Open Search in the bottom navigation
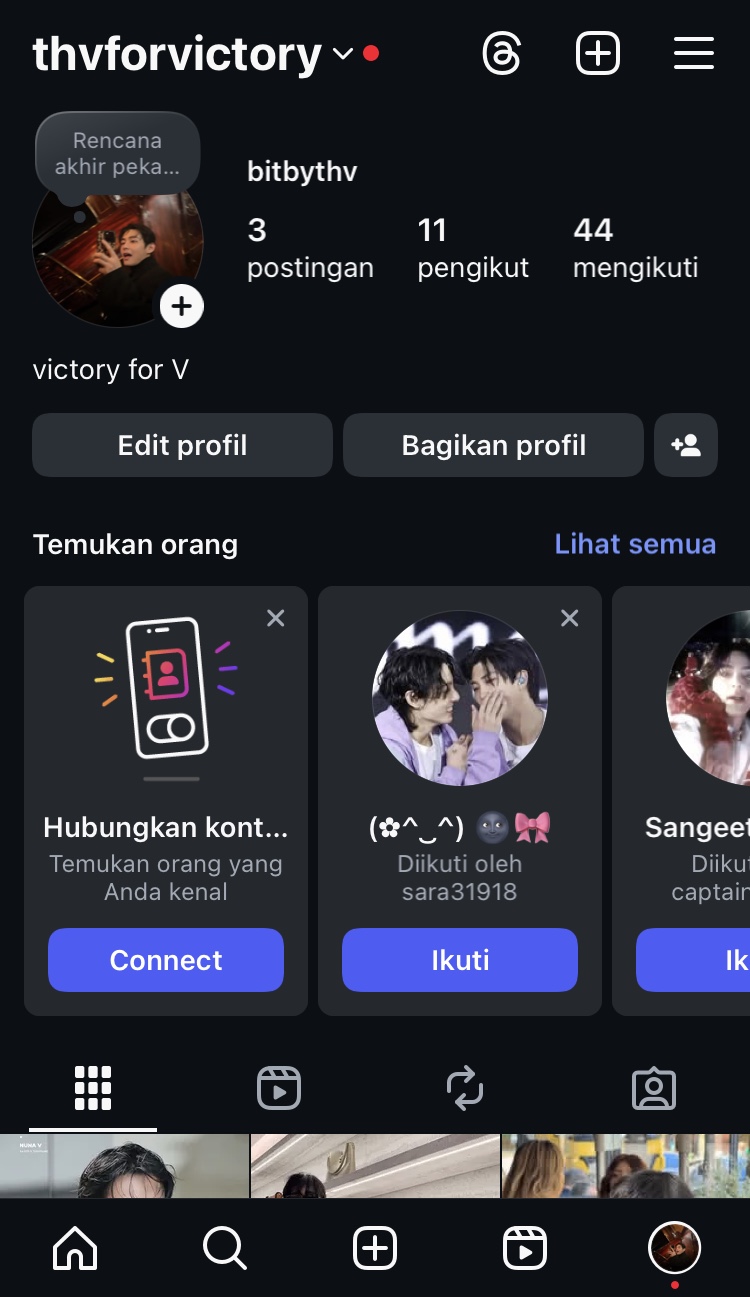Viewport: 750px width, 1297px height. pyautogui.click(x=224, y=1248)
